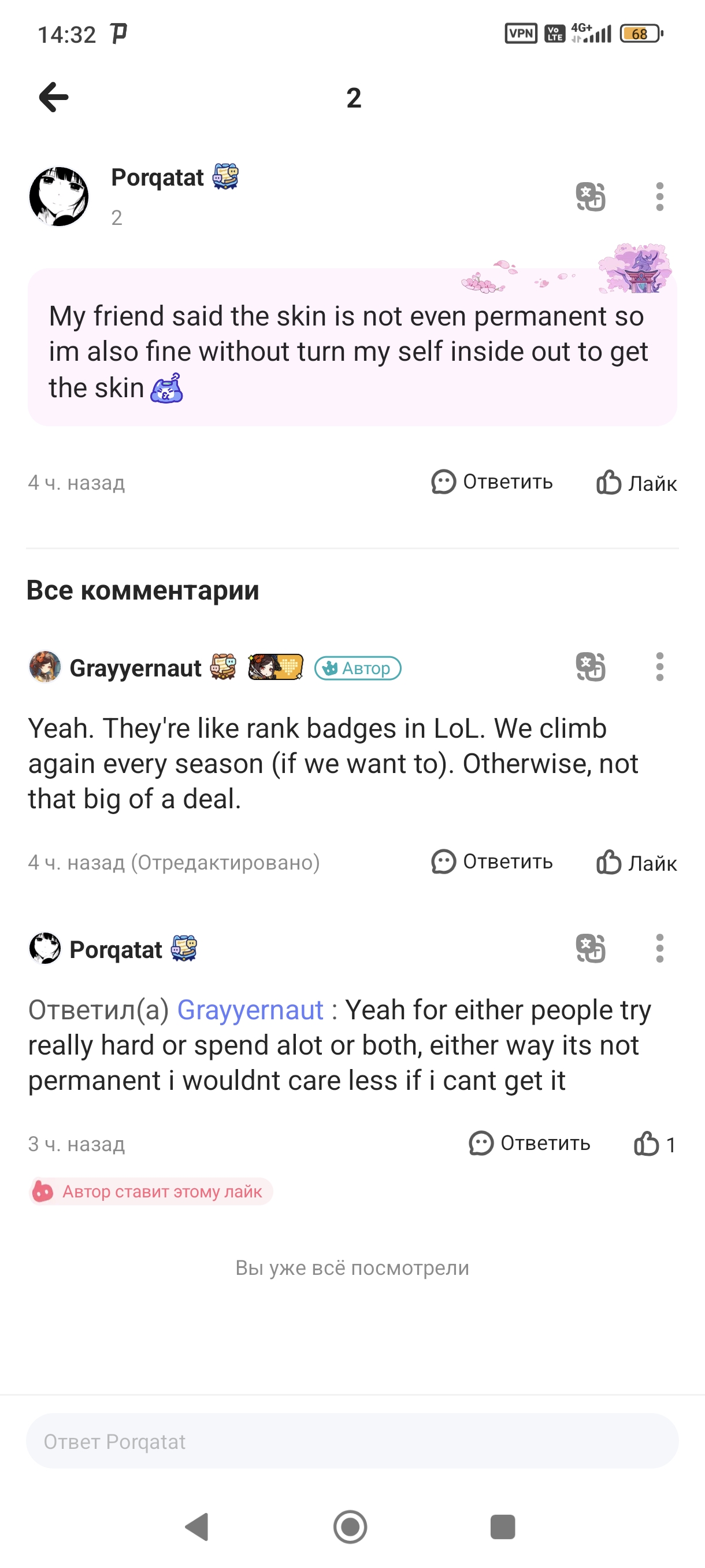
Task: Open Porqatat's profile avatar at top
Action: click(x=59, y=197)
